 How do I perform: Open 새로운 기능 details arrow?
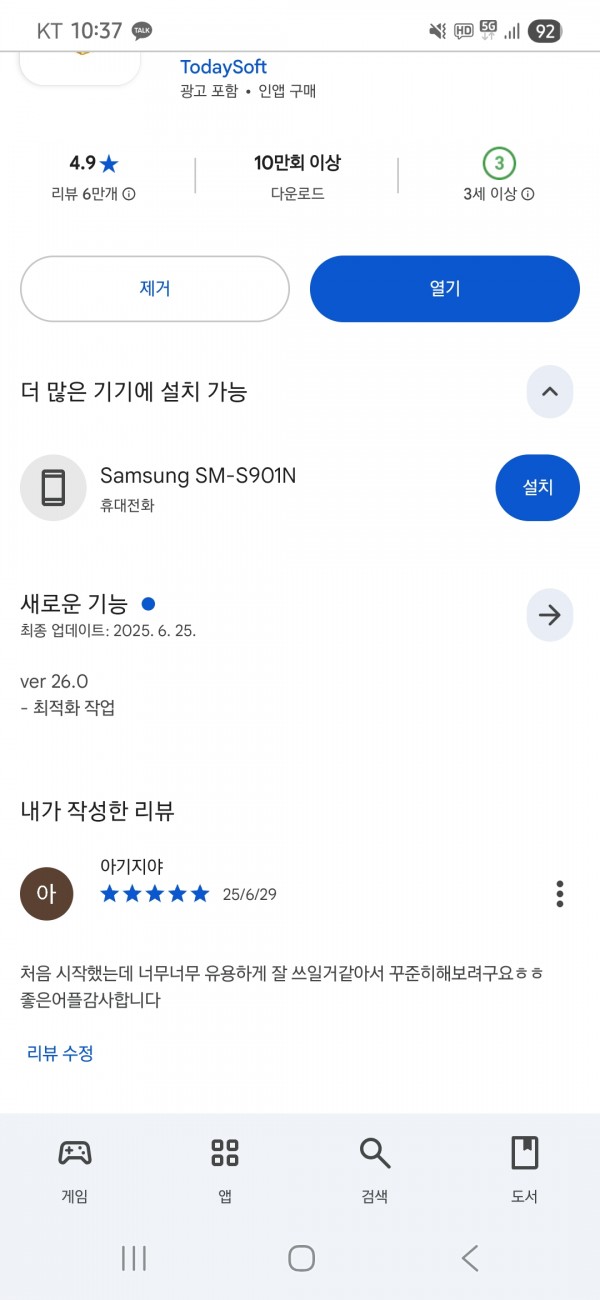tap(550, 615)
